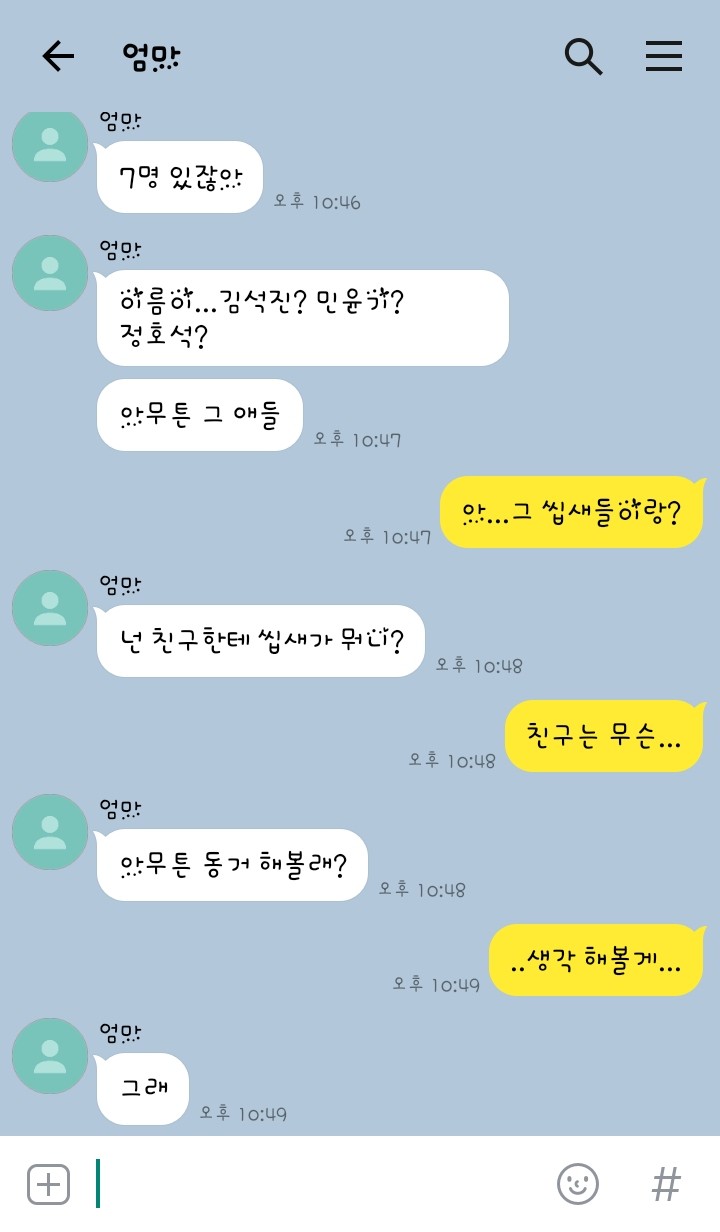Tap the hashtag search button
The width and height of the screenshot is (720, 1232).
coord(666,1185)
